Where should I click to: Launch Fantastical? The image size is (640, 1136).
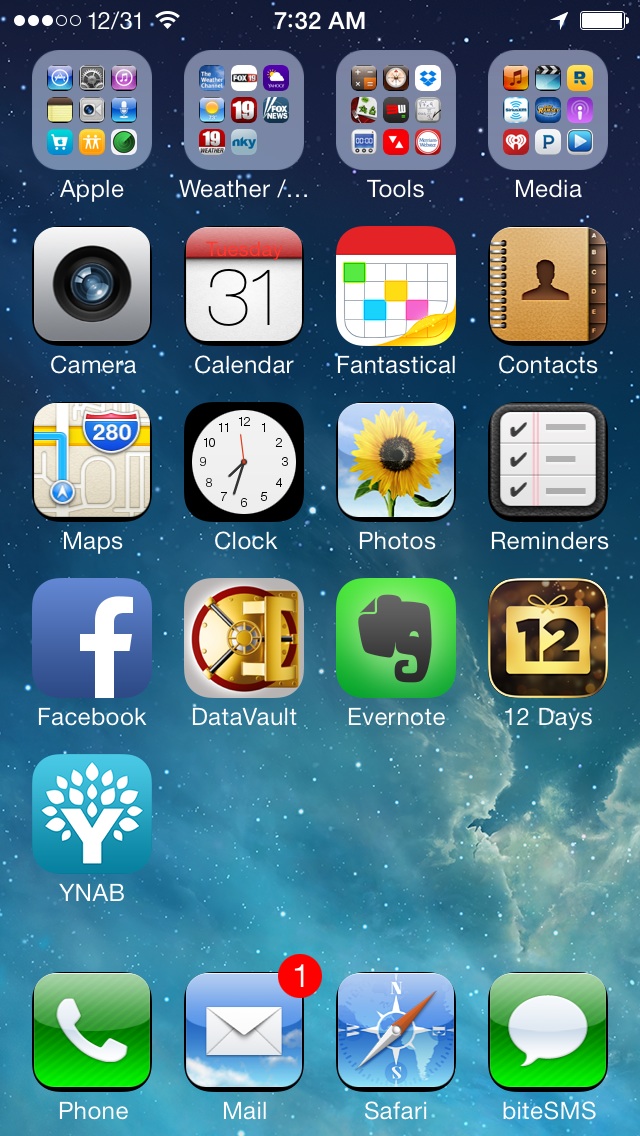[396, 285]
